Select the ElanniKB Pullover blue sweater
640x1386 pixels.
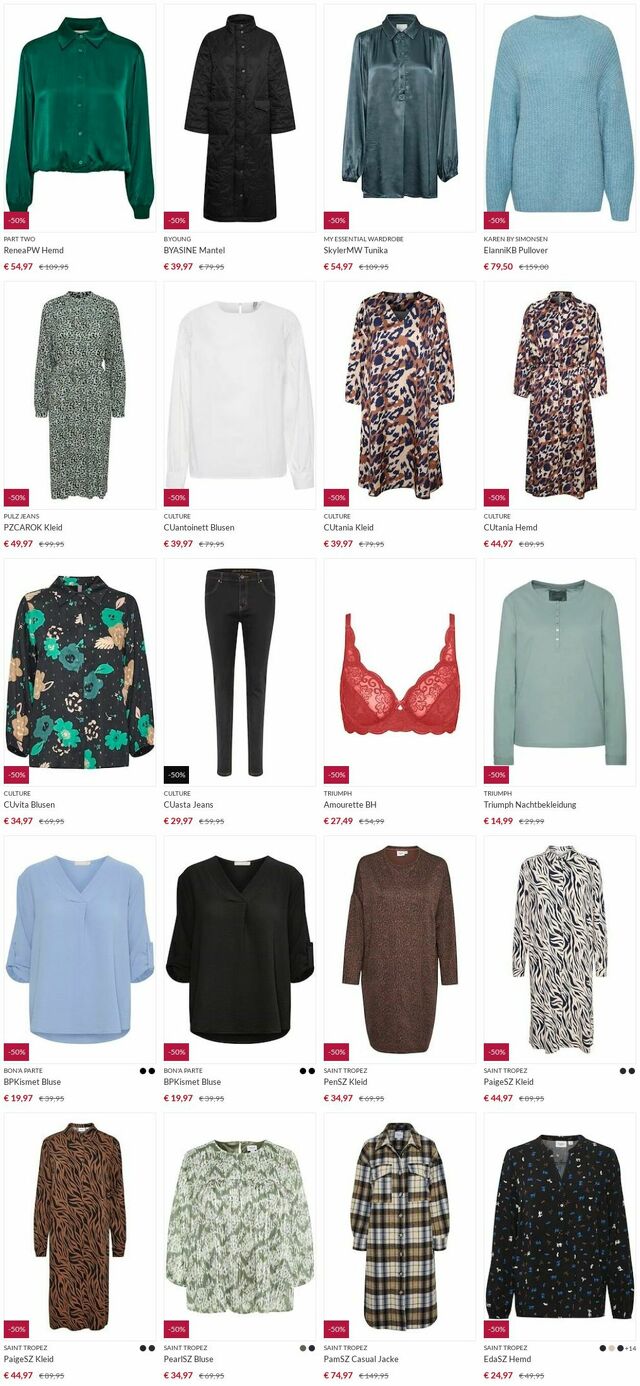[x=560, y=118]
